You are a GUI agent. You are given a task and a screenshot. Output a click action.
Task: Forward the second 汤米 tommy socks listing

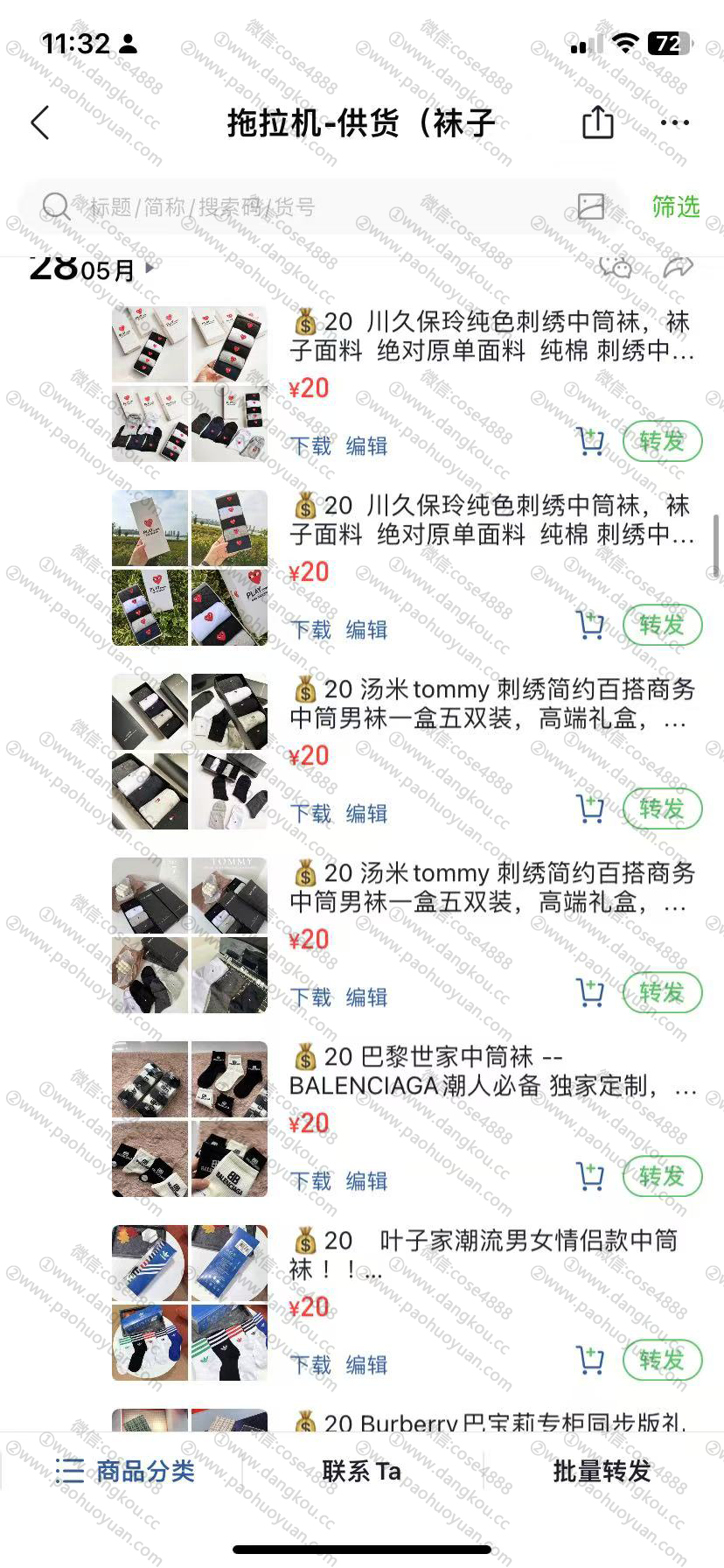[x=662, y=992]
